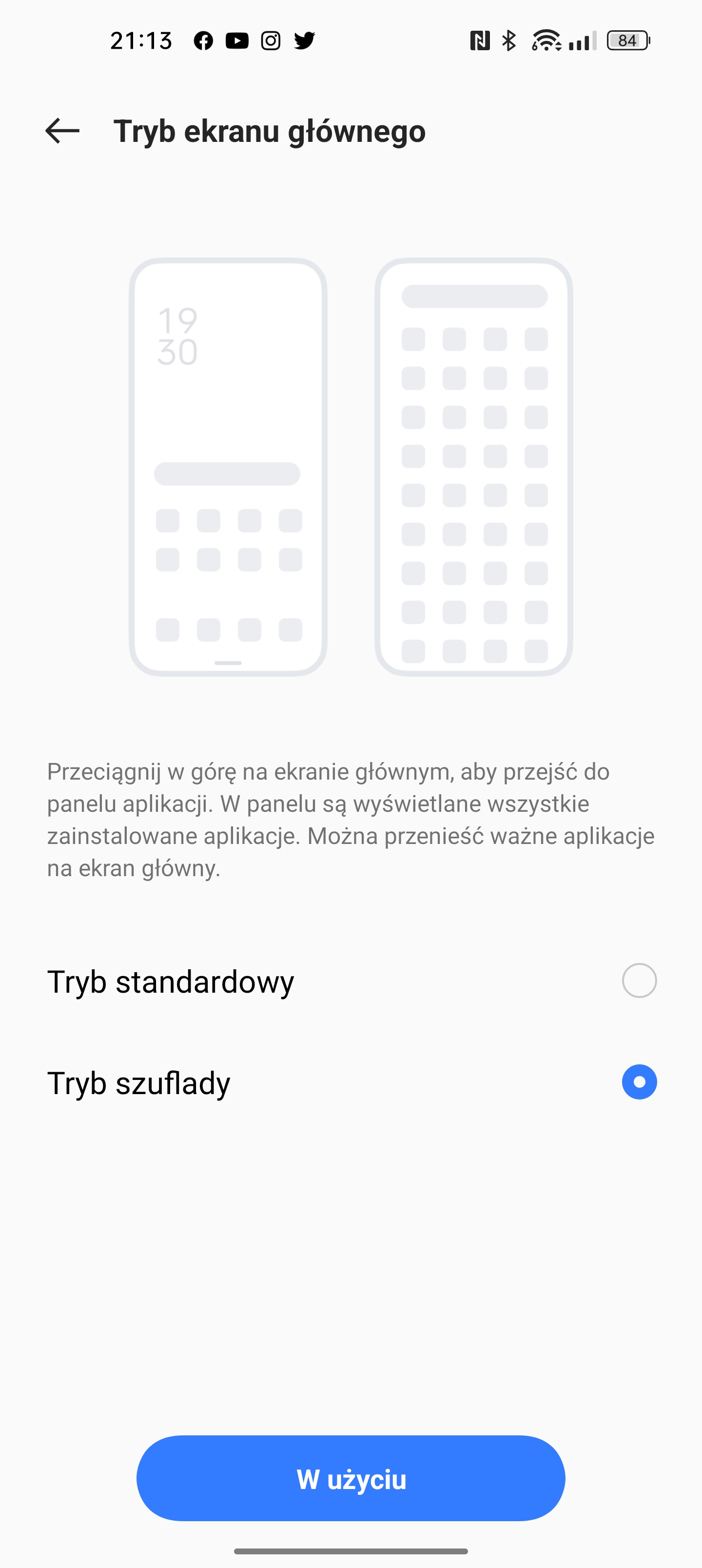Tap the W użyciu button
702x1568 pixels.
[351, 1478]
